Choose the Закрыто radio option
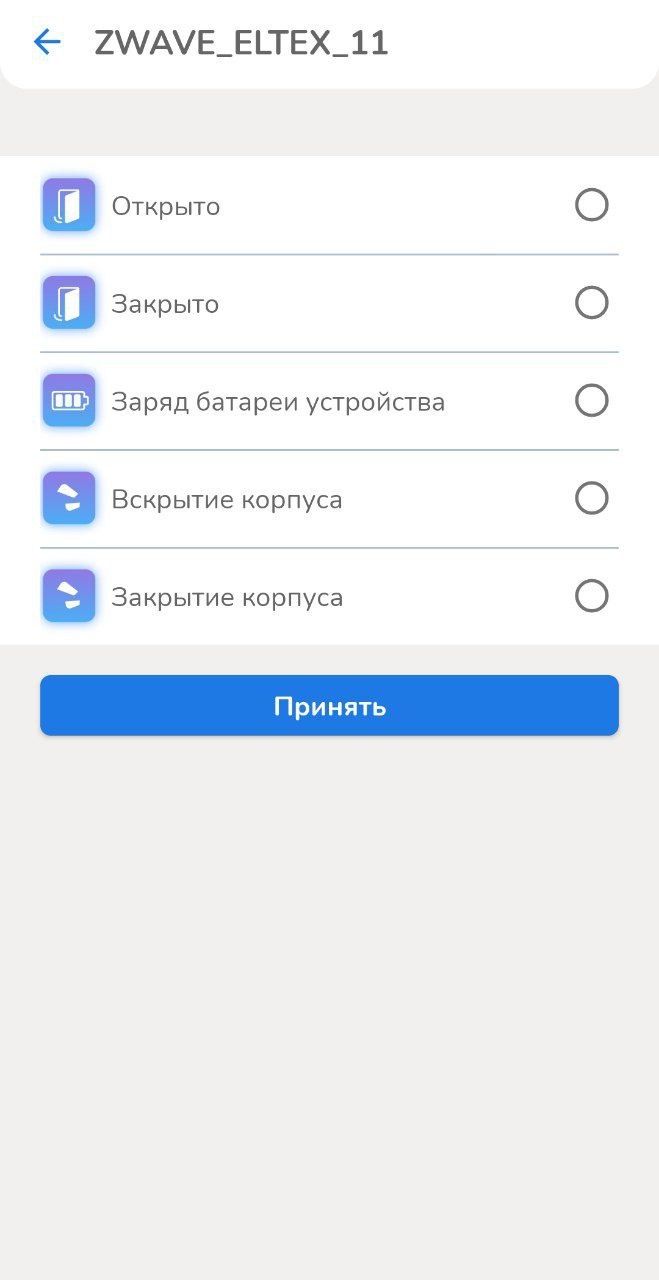The image size is (659, 1280). click(591, 303)
